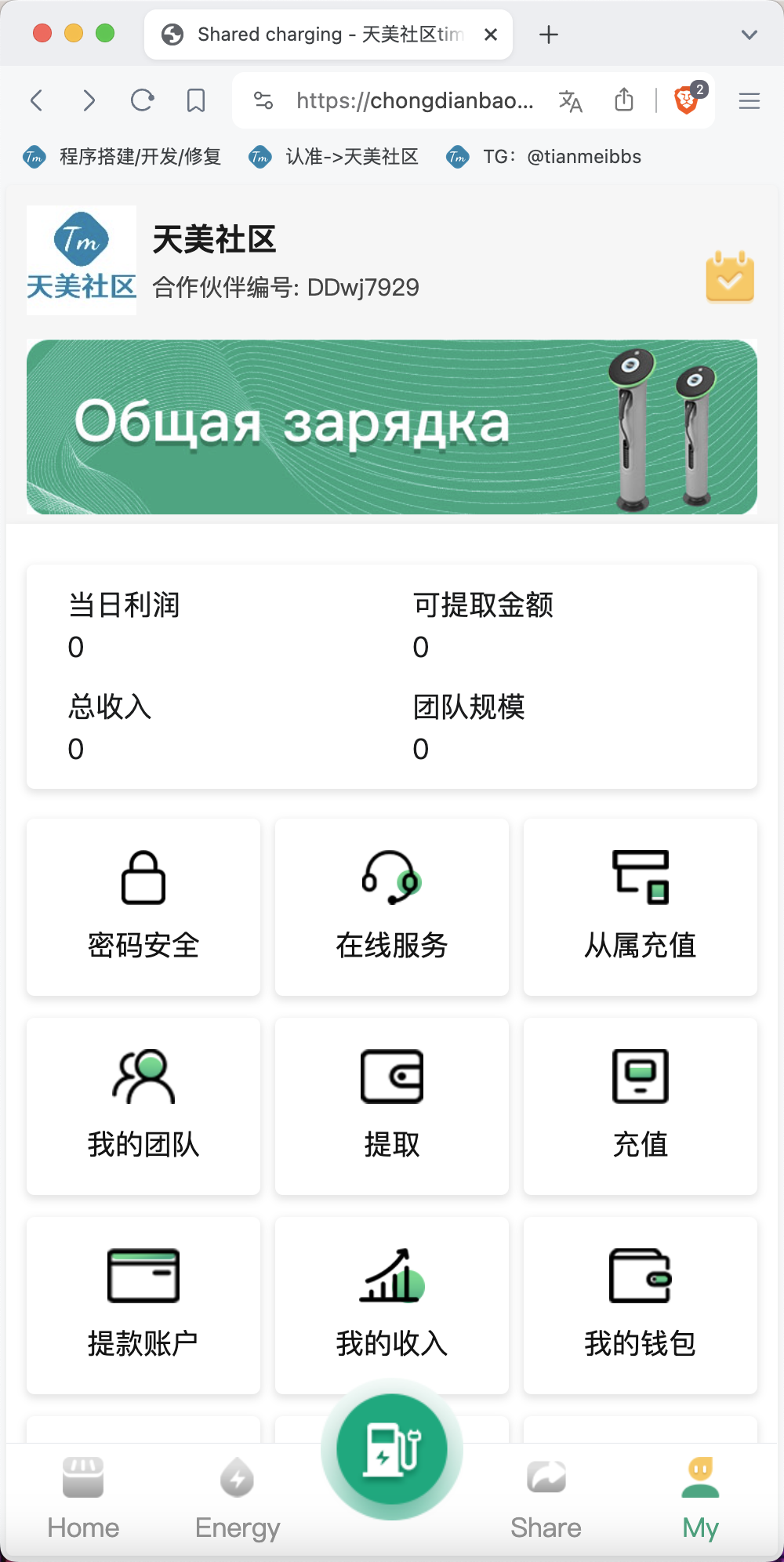The image size is (784, 1562).
Task: Select the My tab
Action: pos(701,1498)
